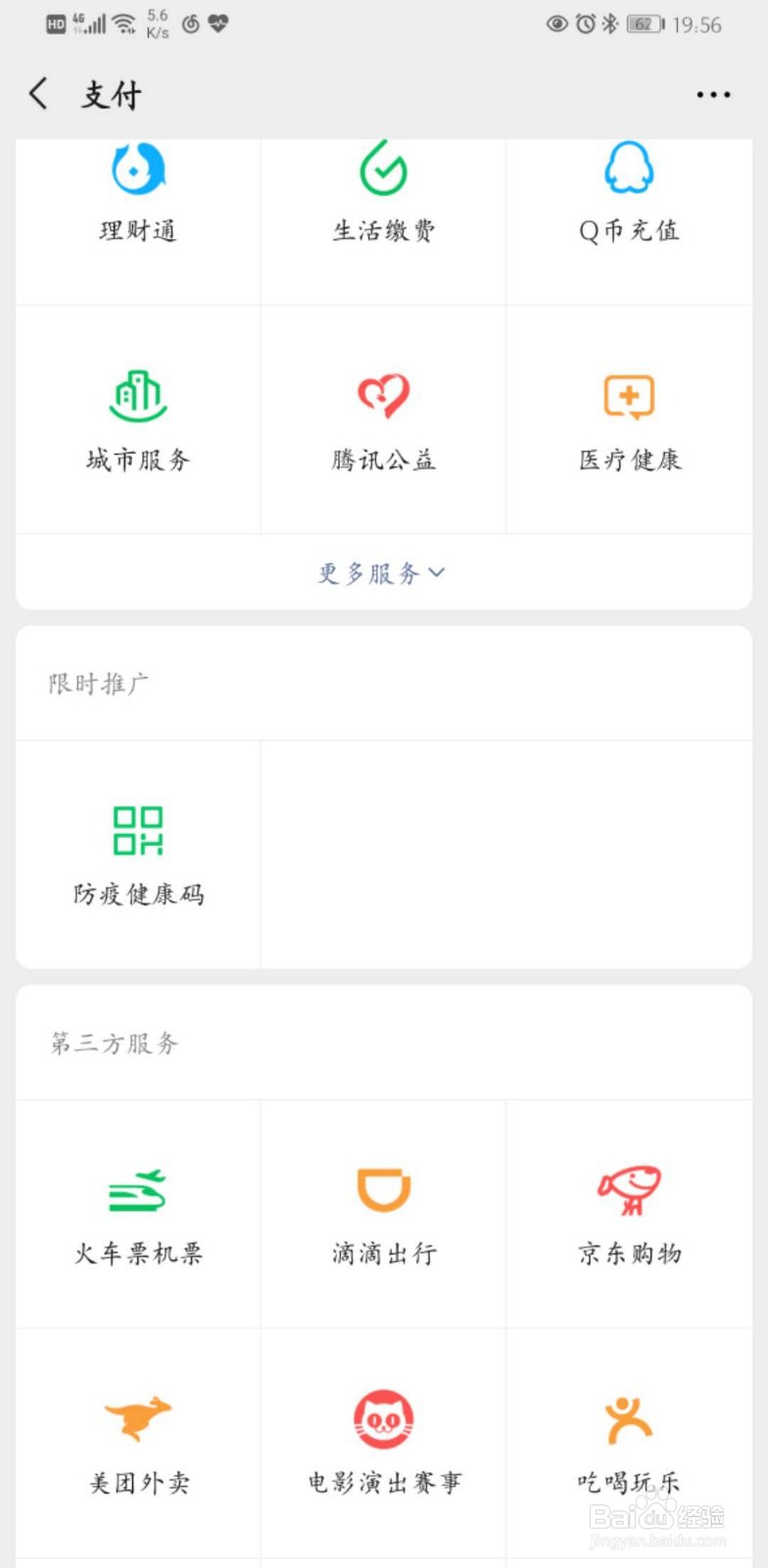Book tickets via 火车票机票
The width and height of the screenshot is (768, 1568).
[138, 1213]
